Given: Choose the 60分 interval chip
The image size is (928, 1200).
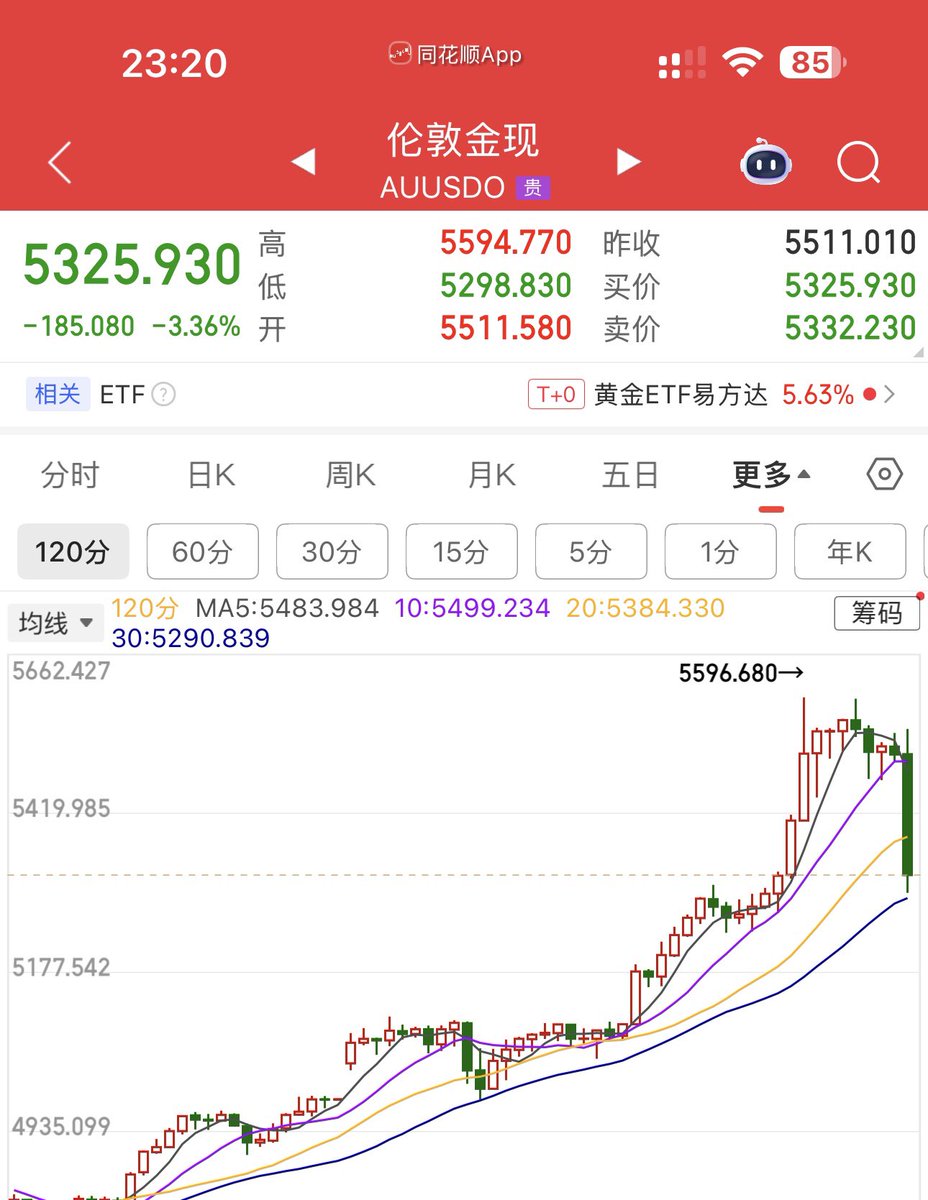Looking at the screenshot, I should (202, 552).
